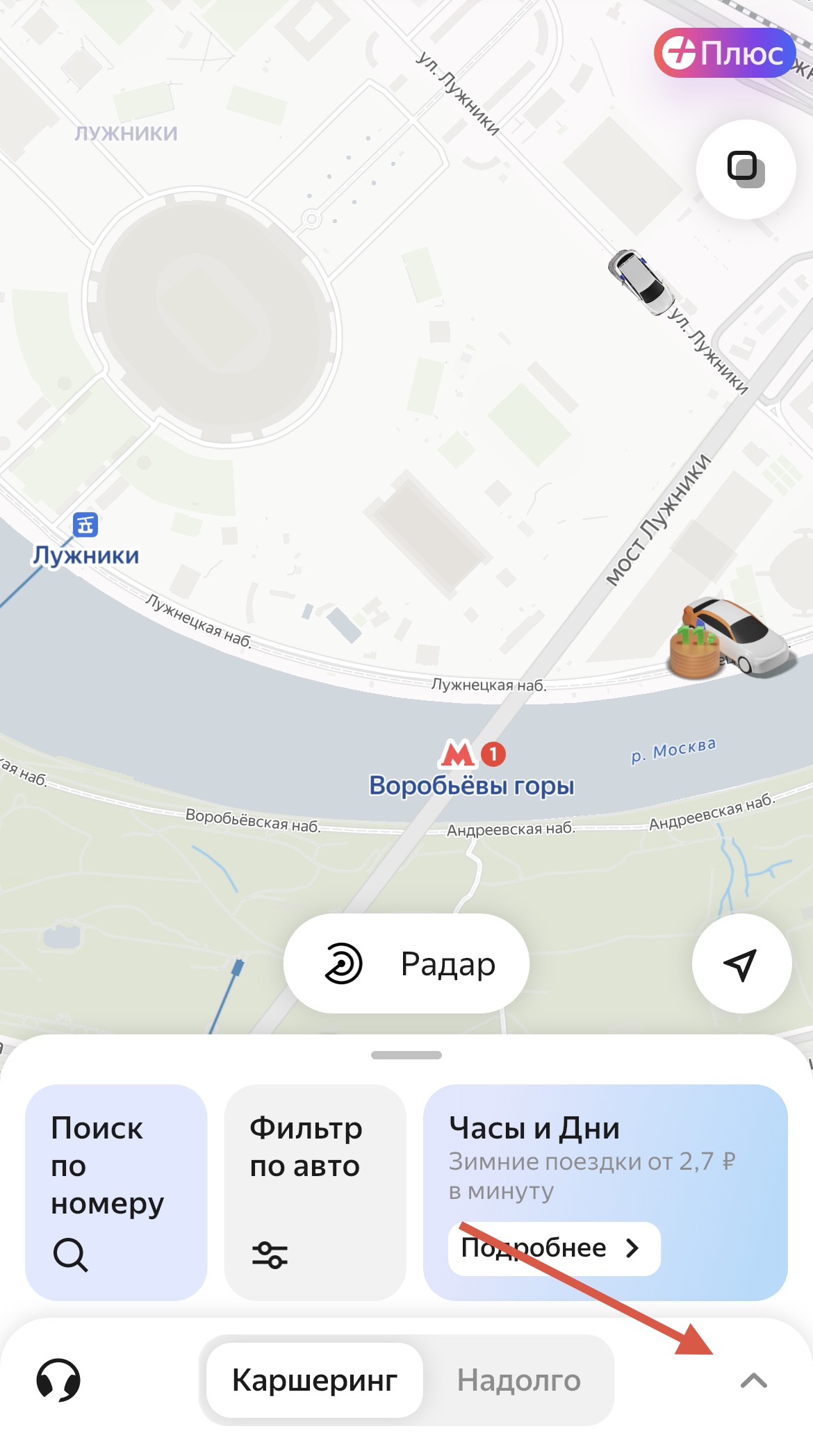
Task: Open Фильтр по авто
Action: tap(315, 1192)
